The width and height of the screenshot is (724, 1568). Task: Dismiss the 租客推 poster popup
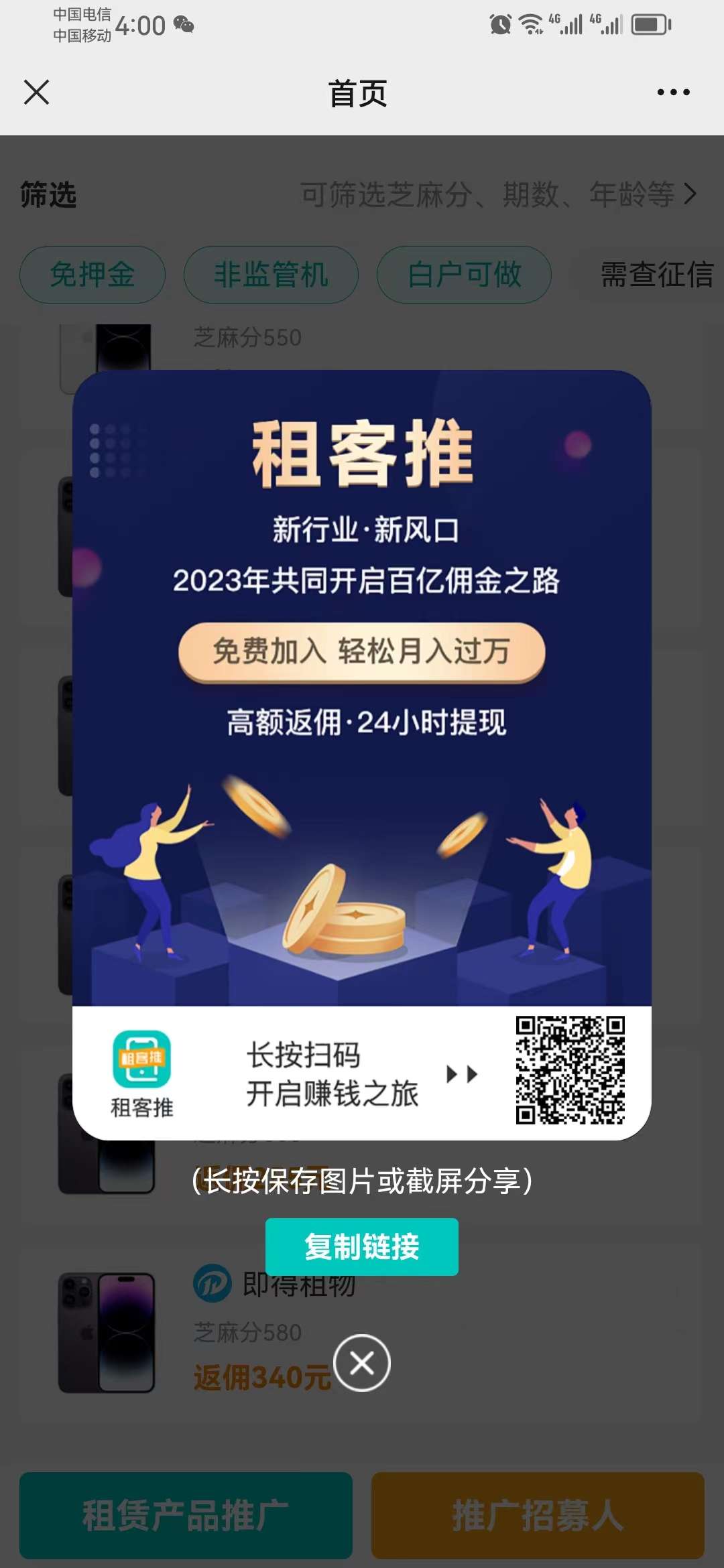362,1363
